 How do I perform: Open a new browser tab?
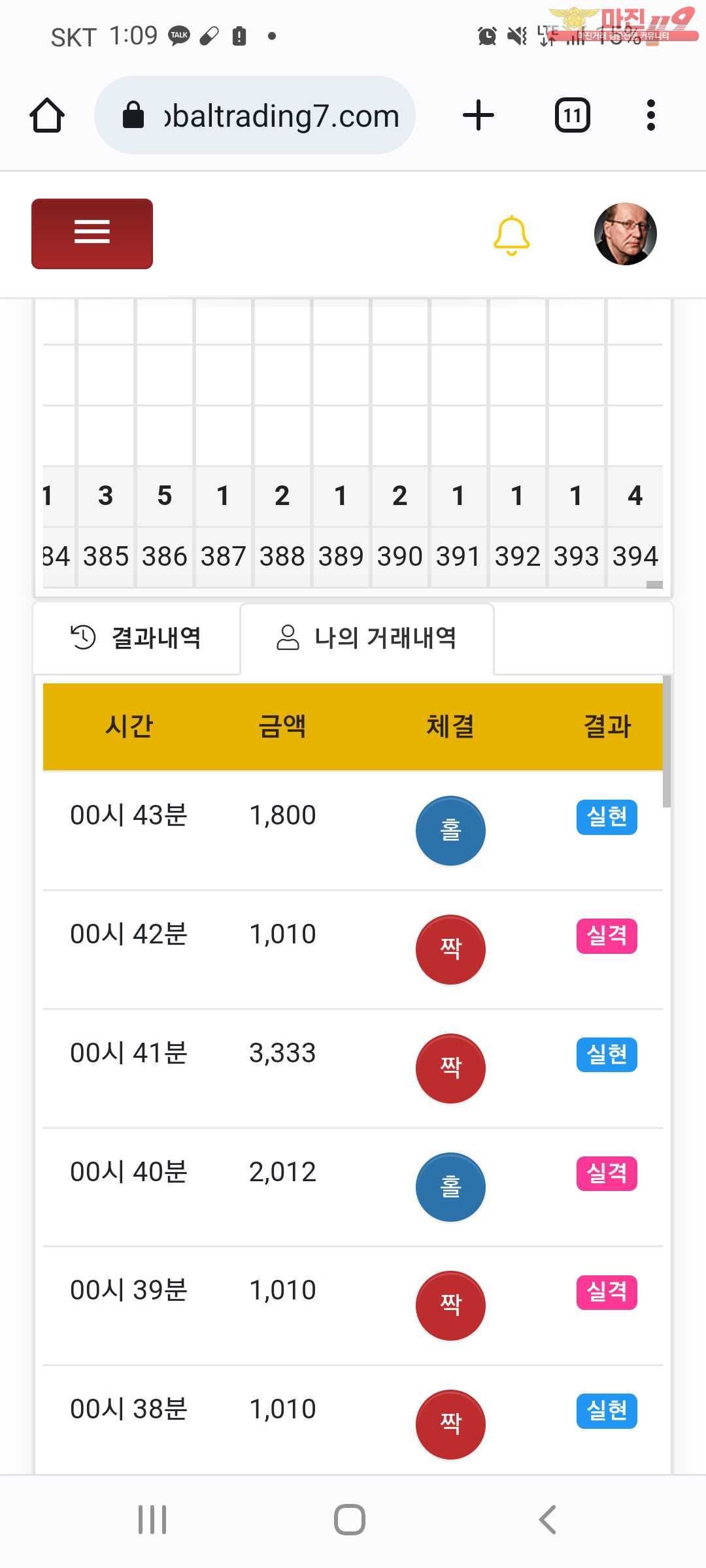pyautogui.click(x=479, y=116)
